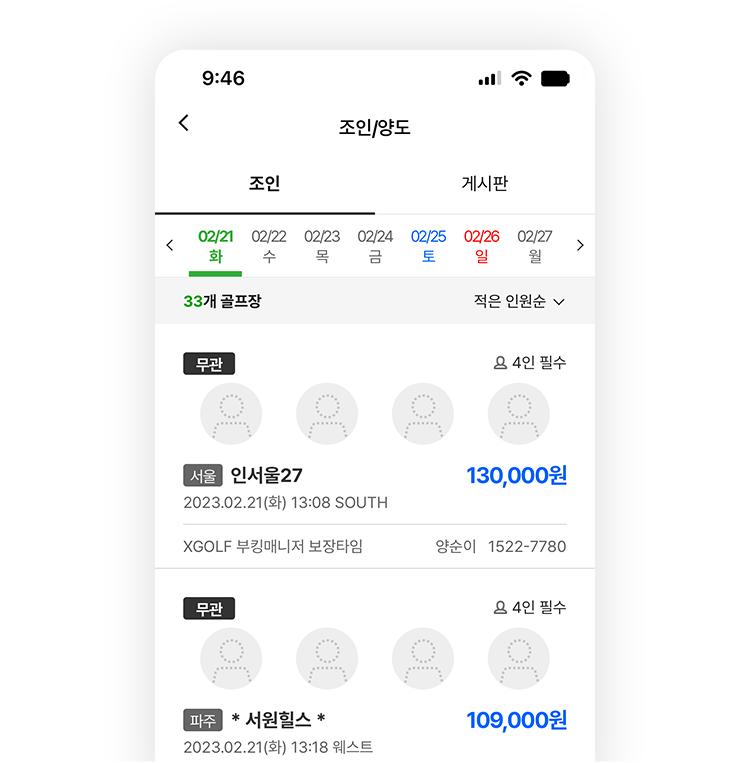This screenshot has width=750, height=763.
Task: Select date 02/22 수
Action: (x=269, y=245)
